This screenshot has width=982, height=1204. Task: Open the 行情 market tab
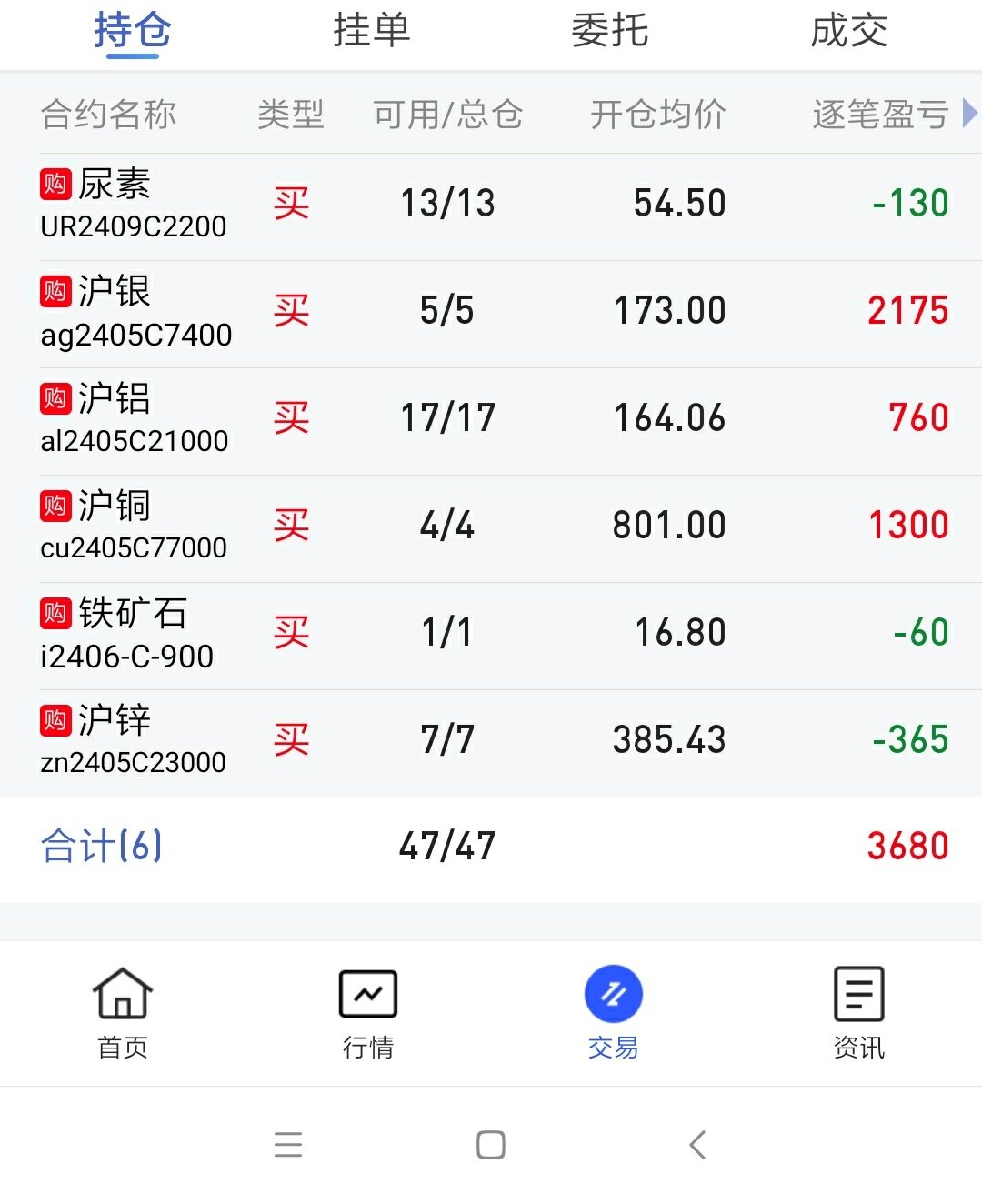point(368,1013)
